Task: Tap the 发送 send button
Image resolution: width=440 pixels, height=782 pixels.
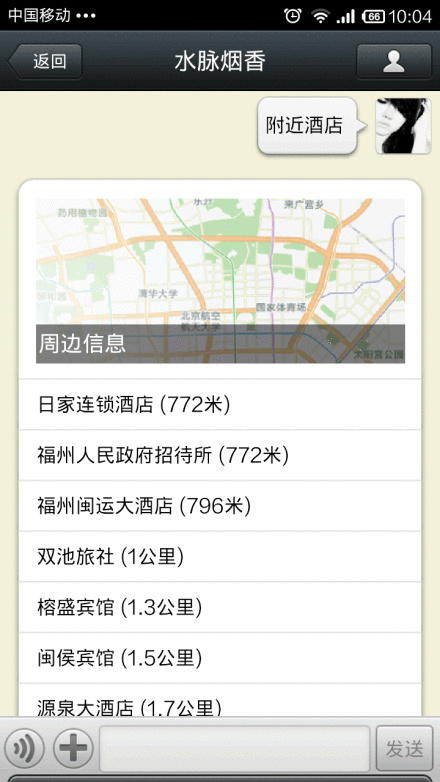Action: [404, 749]
